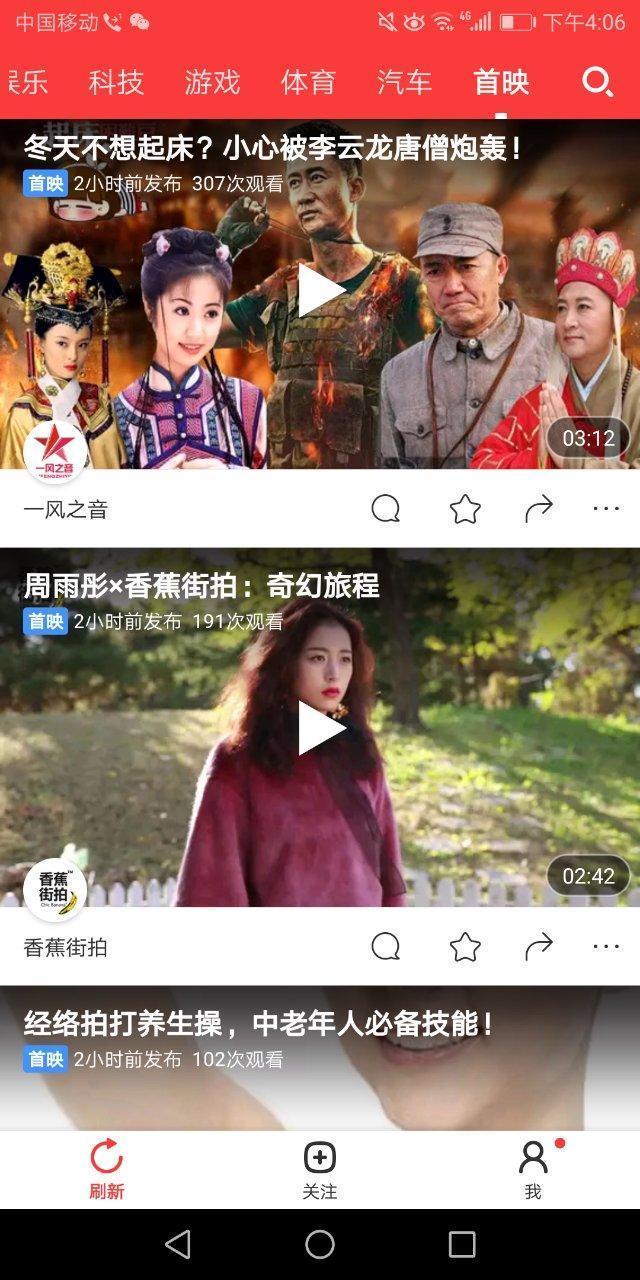Screen dimensions: 640x1280
Task: Open comments on 一风之音's video
Action: coord(385,509)
